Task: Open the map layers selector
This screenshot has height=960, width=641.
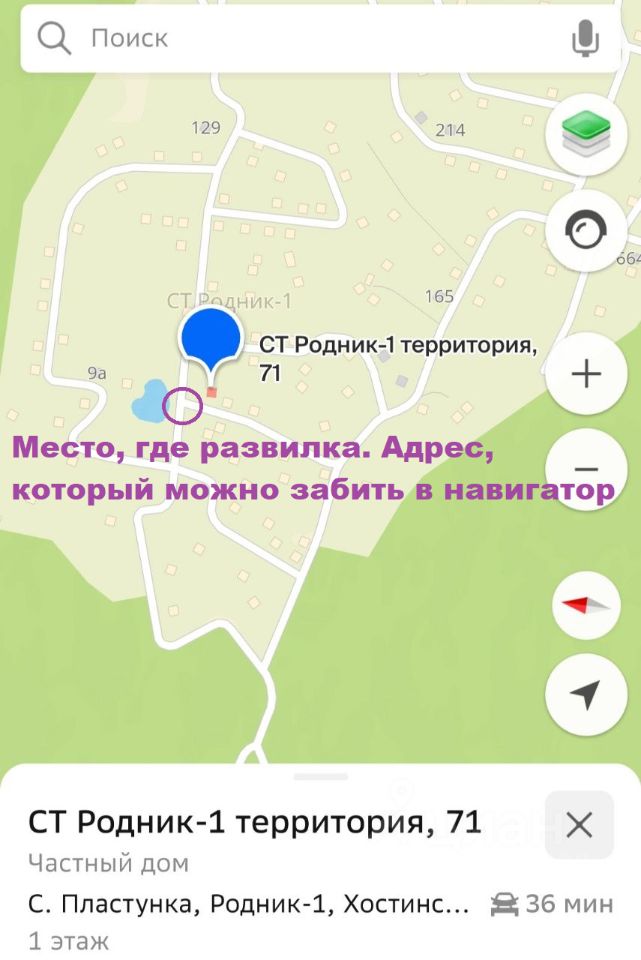Action: [585, 137]
